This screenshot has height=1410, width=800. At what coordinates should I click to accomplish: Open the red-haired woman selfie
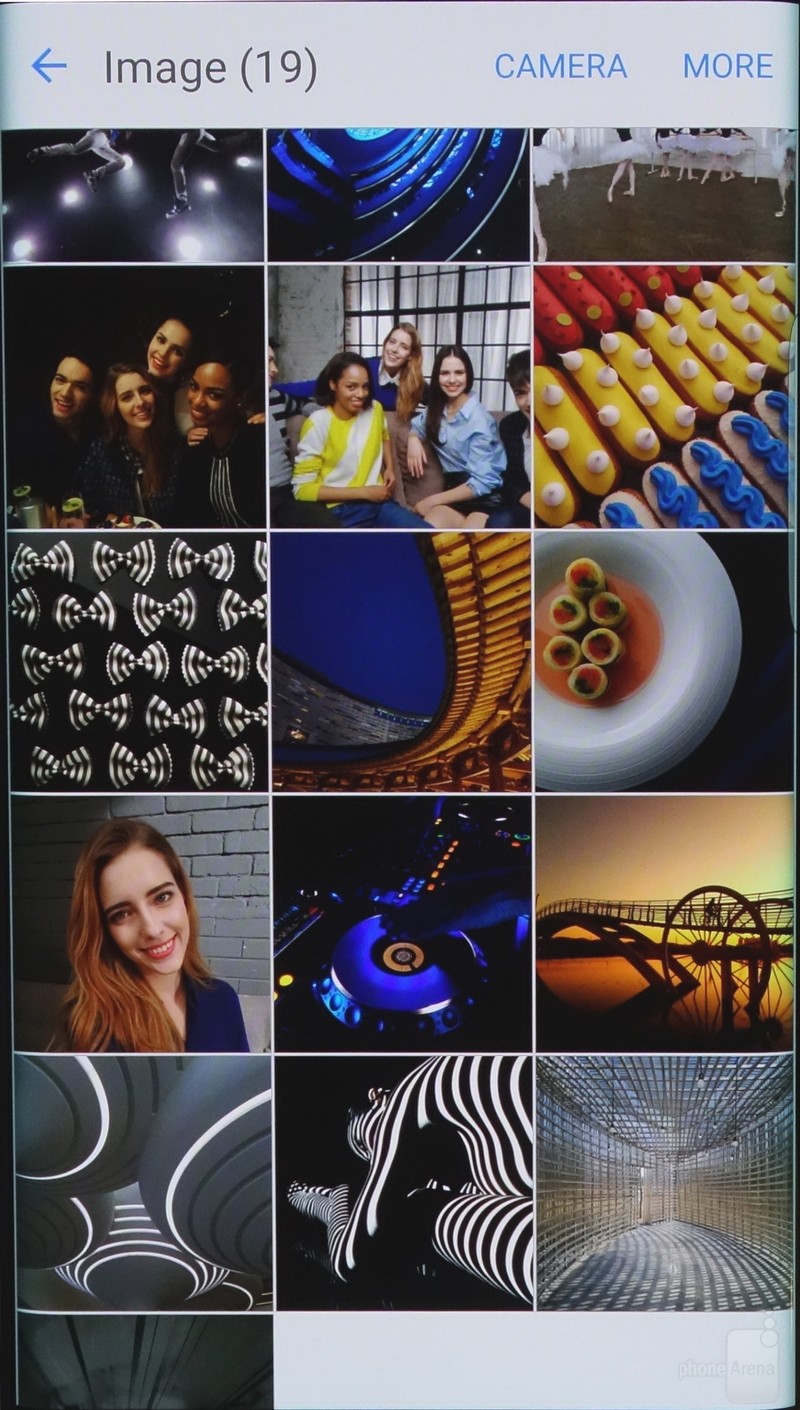pyautogui.click(x=140, y=924)
